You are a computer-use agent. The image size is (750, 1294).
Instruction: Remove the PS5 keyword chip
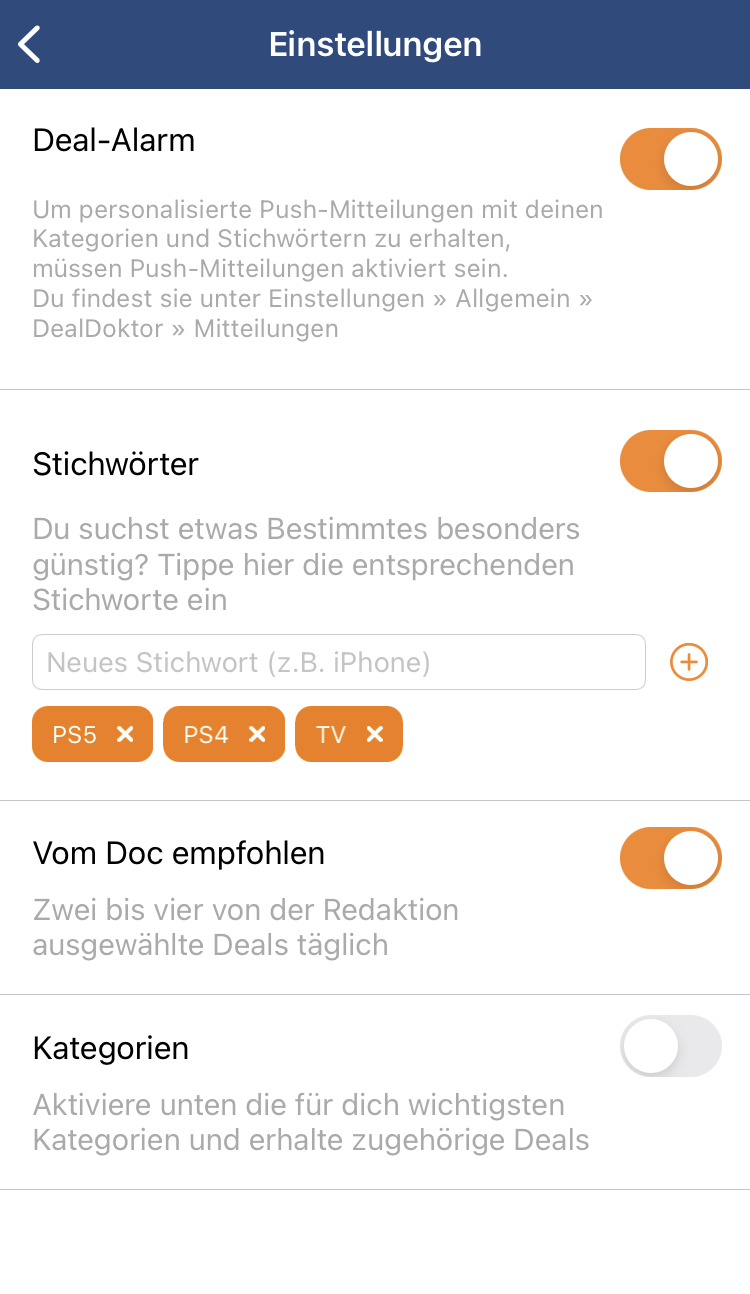[x=125, y=734]
